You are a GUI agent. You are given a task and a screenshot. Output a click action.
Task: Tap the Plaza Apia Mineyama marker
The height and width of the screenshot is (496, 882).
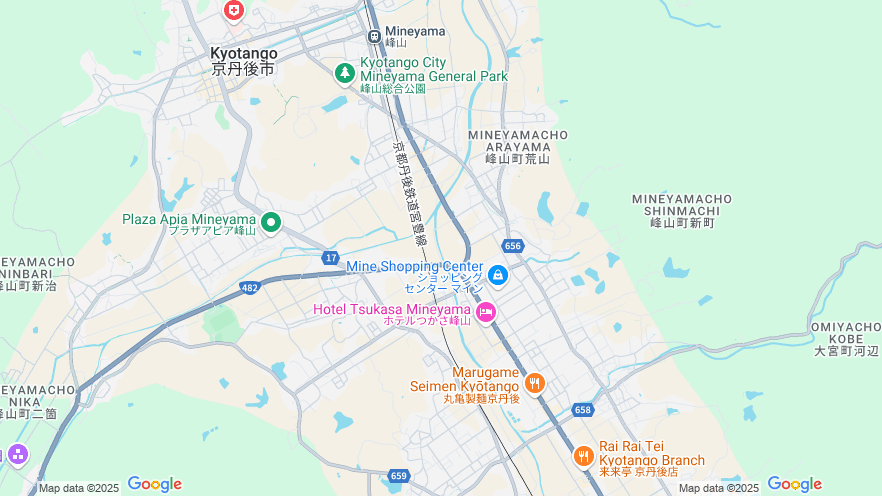[x=271, y=221]
